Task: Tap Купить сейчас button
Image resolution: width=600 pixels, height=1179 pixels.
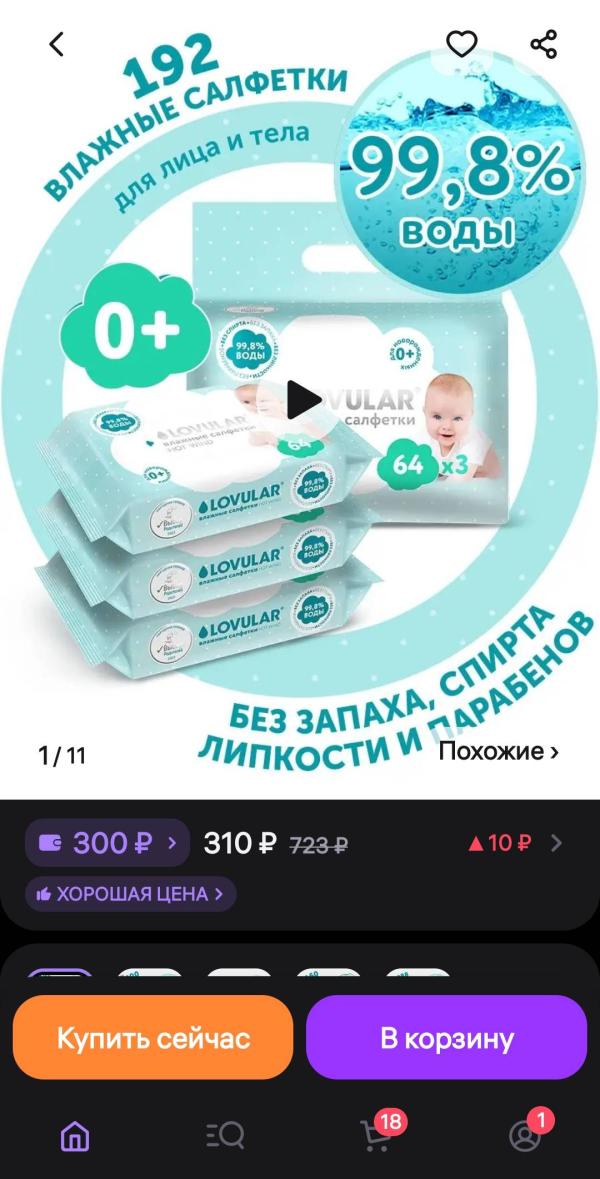Action: pyautogui.click(x=153, y=1037)
